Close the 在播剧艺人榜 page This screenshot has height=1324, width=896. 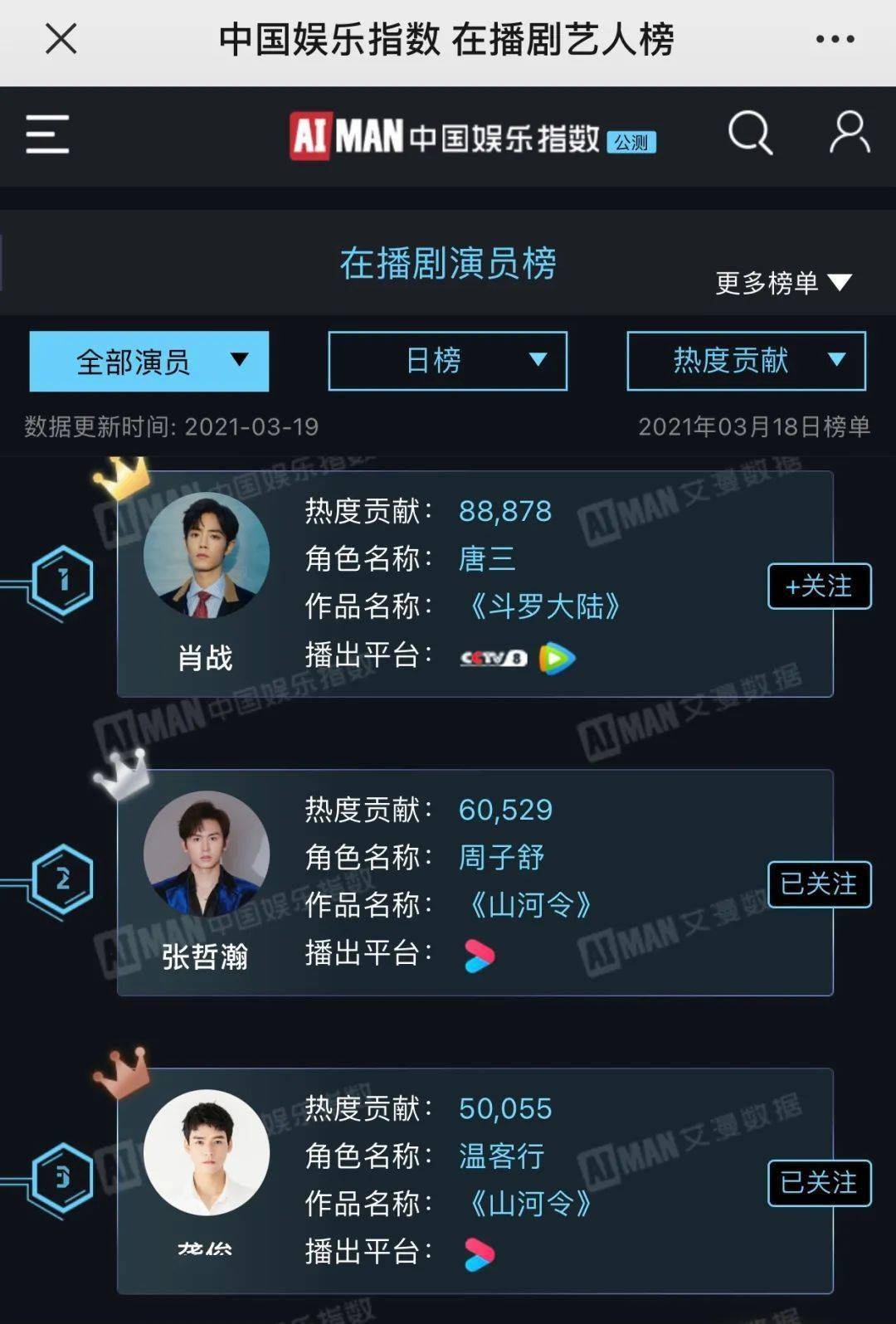click(61, 39)
